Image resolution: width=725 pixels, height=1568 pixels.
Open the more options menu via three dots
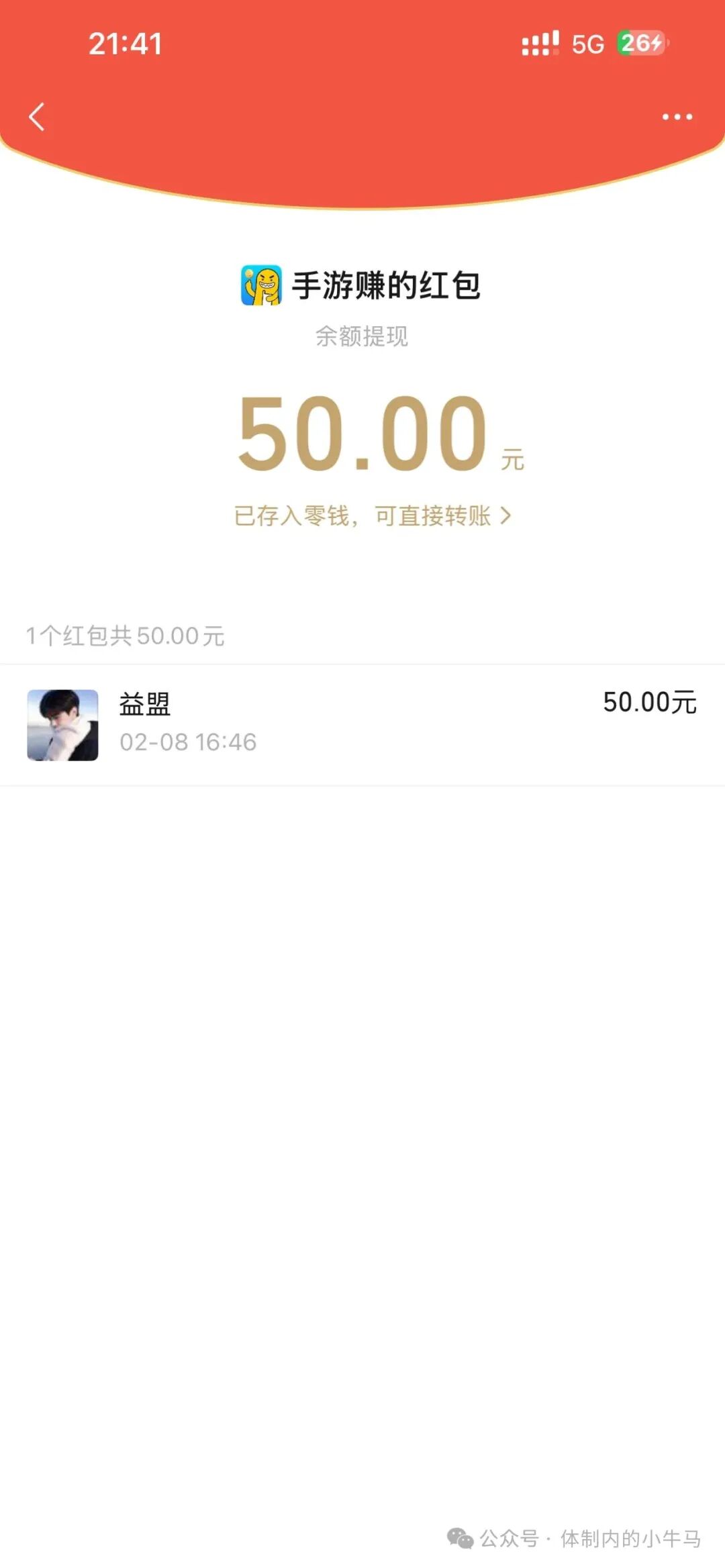point(677,116)
